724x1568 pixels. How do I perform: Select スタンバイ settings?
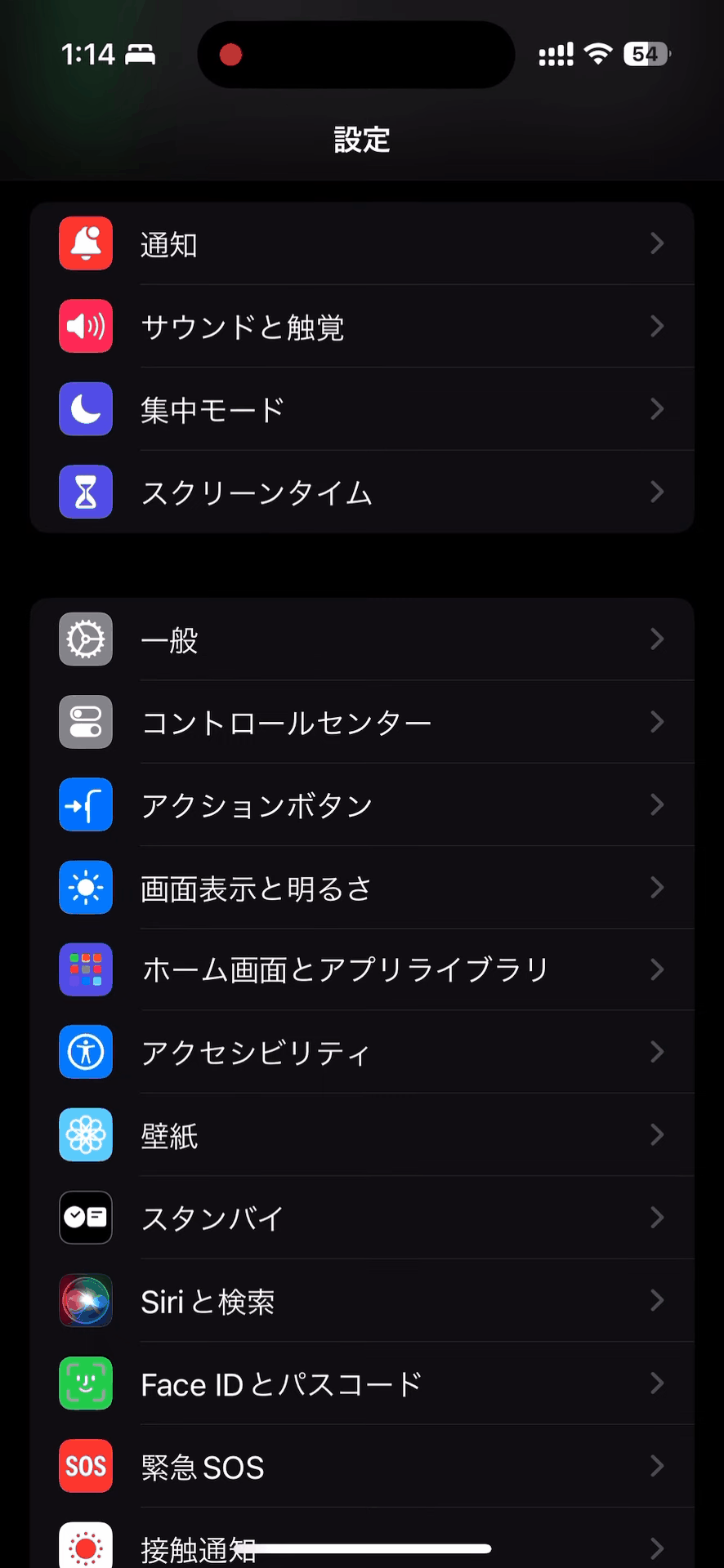[361, 1218]
